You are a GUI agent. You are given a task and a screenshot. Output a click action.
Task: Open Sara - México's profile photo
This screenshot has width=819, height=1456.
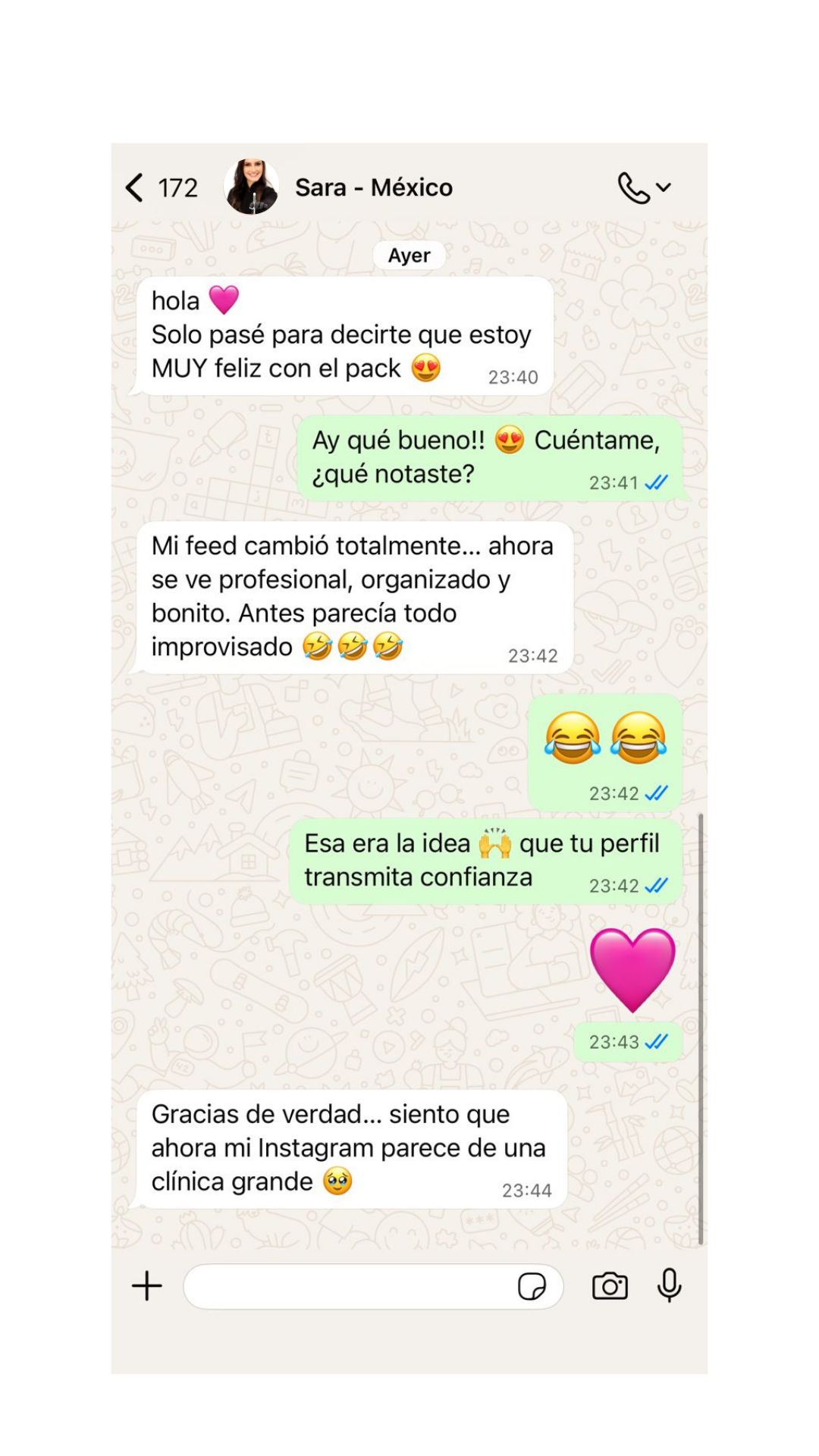click(x=252, y=187)
